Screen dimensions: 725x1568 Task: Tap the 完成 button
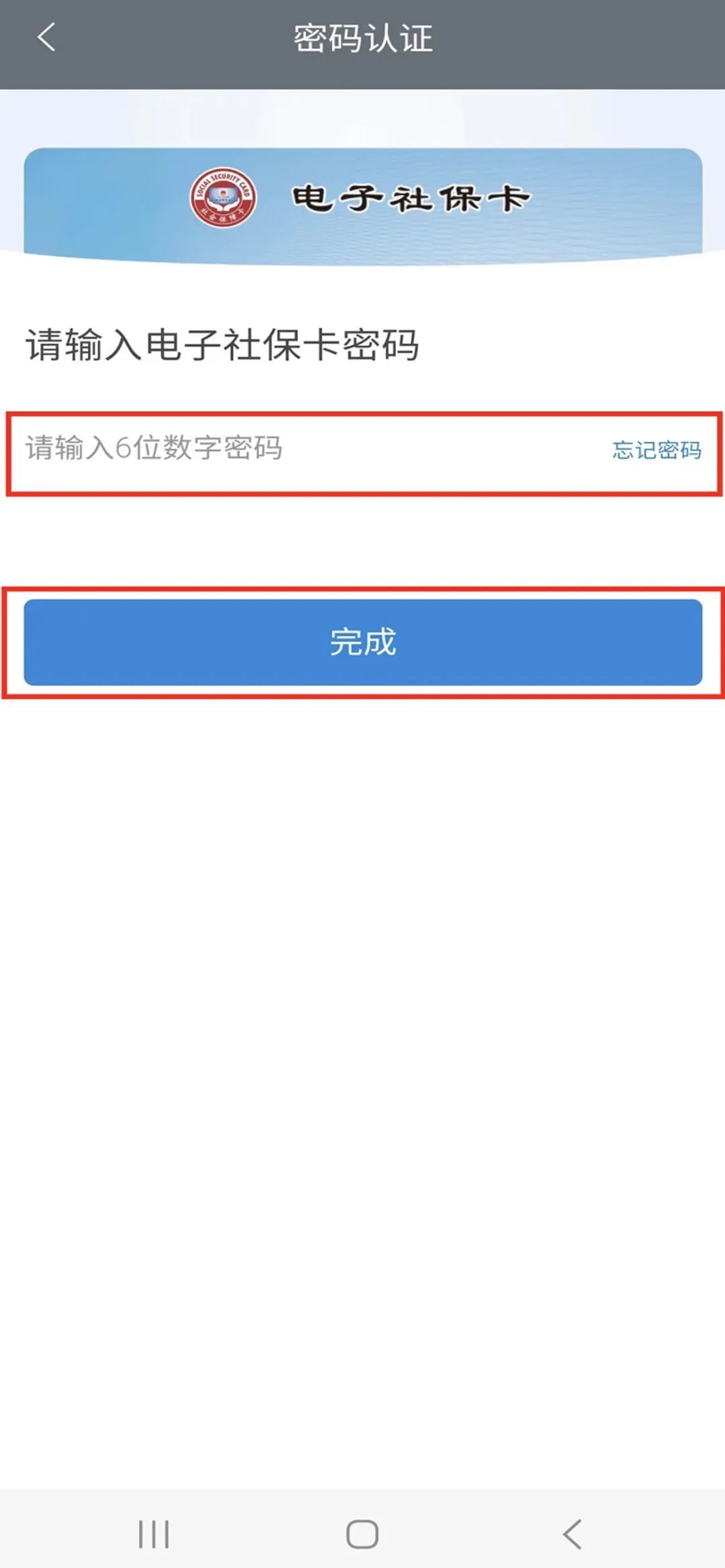362,642
